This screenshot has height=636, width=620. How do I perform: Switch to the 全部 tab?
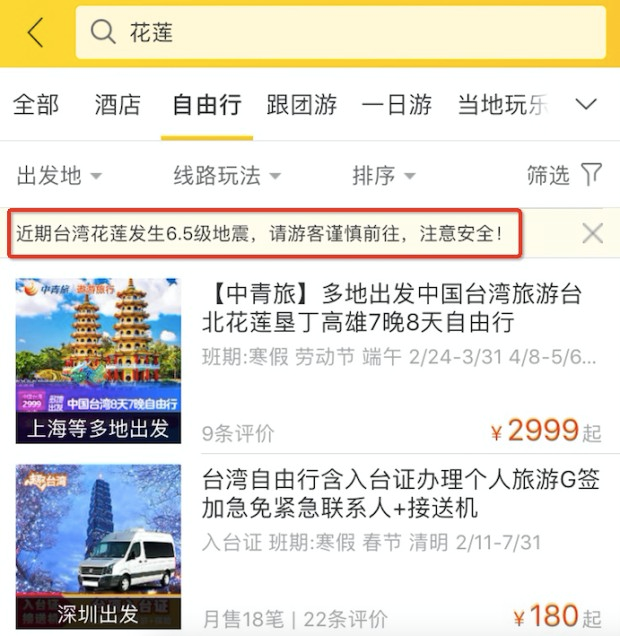36,104
